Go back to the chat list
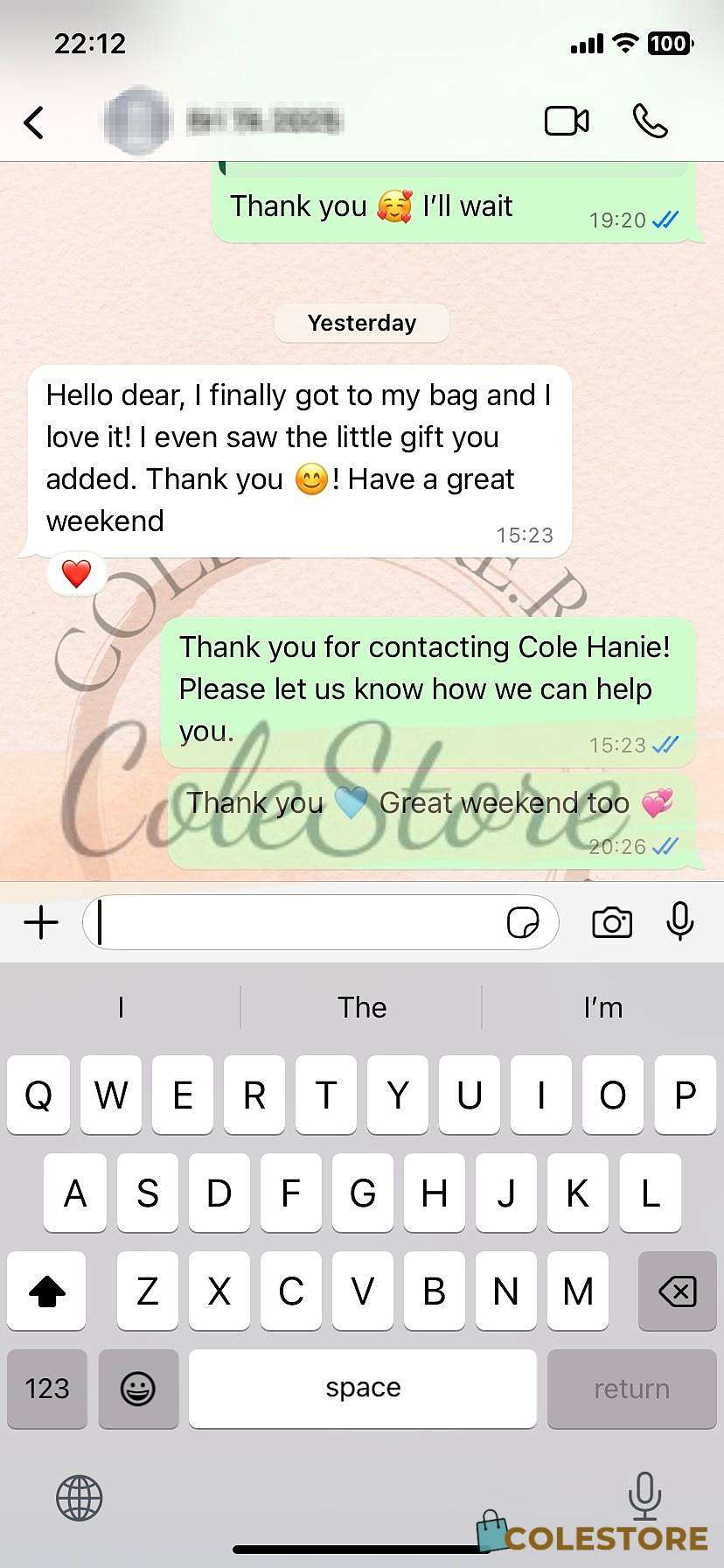The height and width of the screenshot is (1568, 724). coord(34,122)
